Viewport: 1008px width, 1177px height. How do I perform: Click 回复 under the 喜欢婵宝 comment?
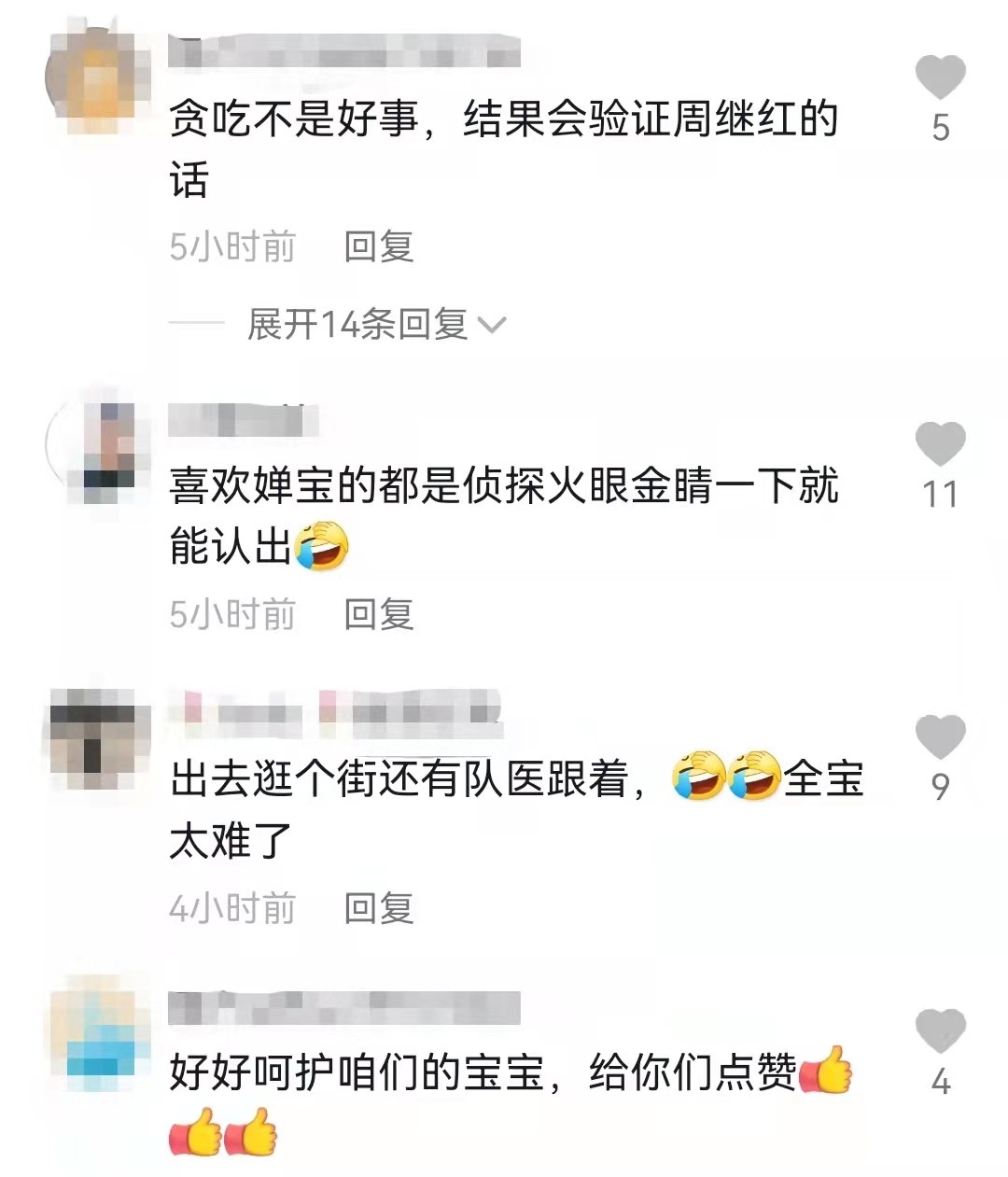click(x=379, y=613)
